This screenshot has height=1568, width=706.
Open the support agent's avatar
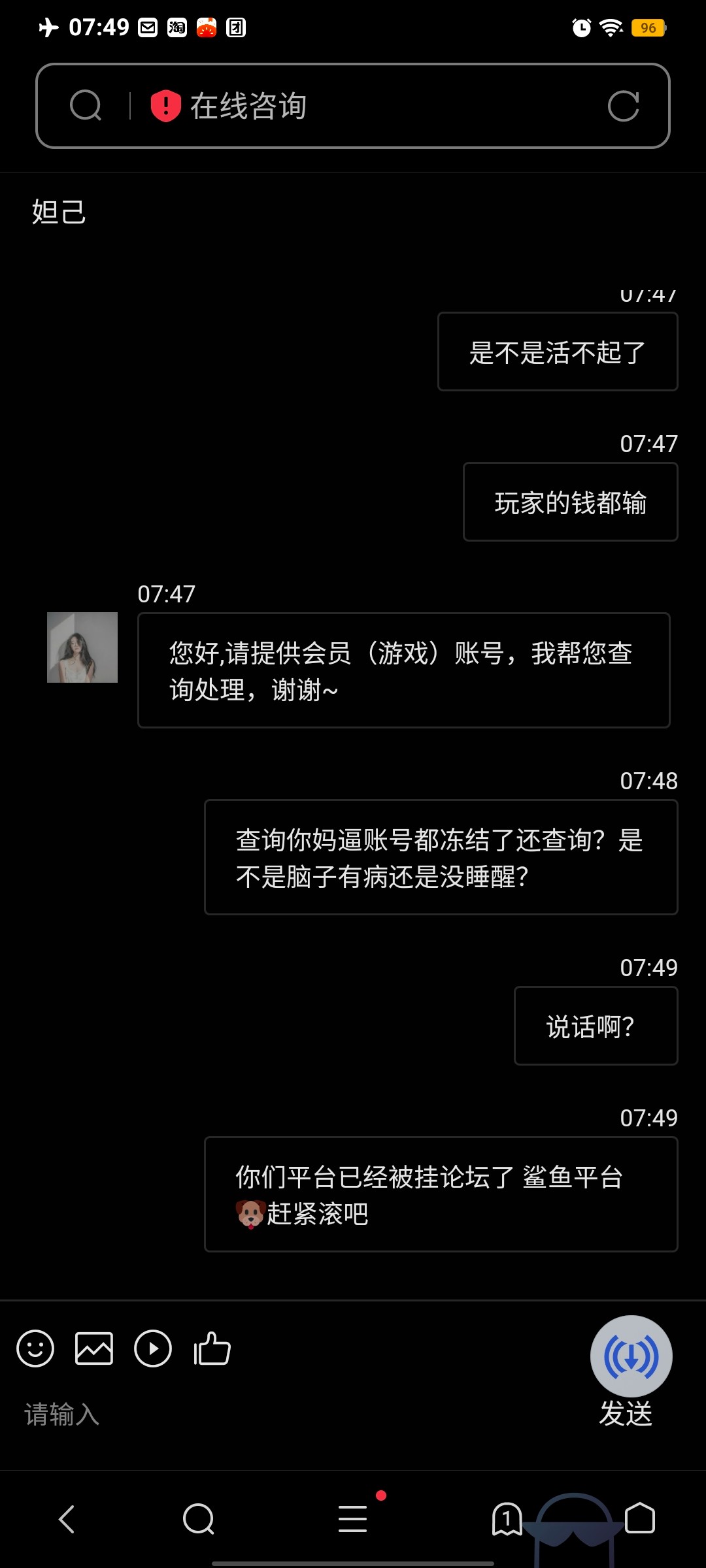pos(82,647)
